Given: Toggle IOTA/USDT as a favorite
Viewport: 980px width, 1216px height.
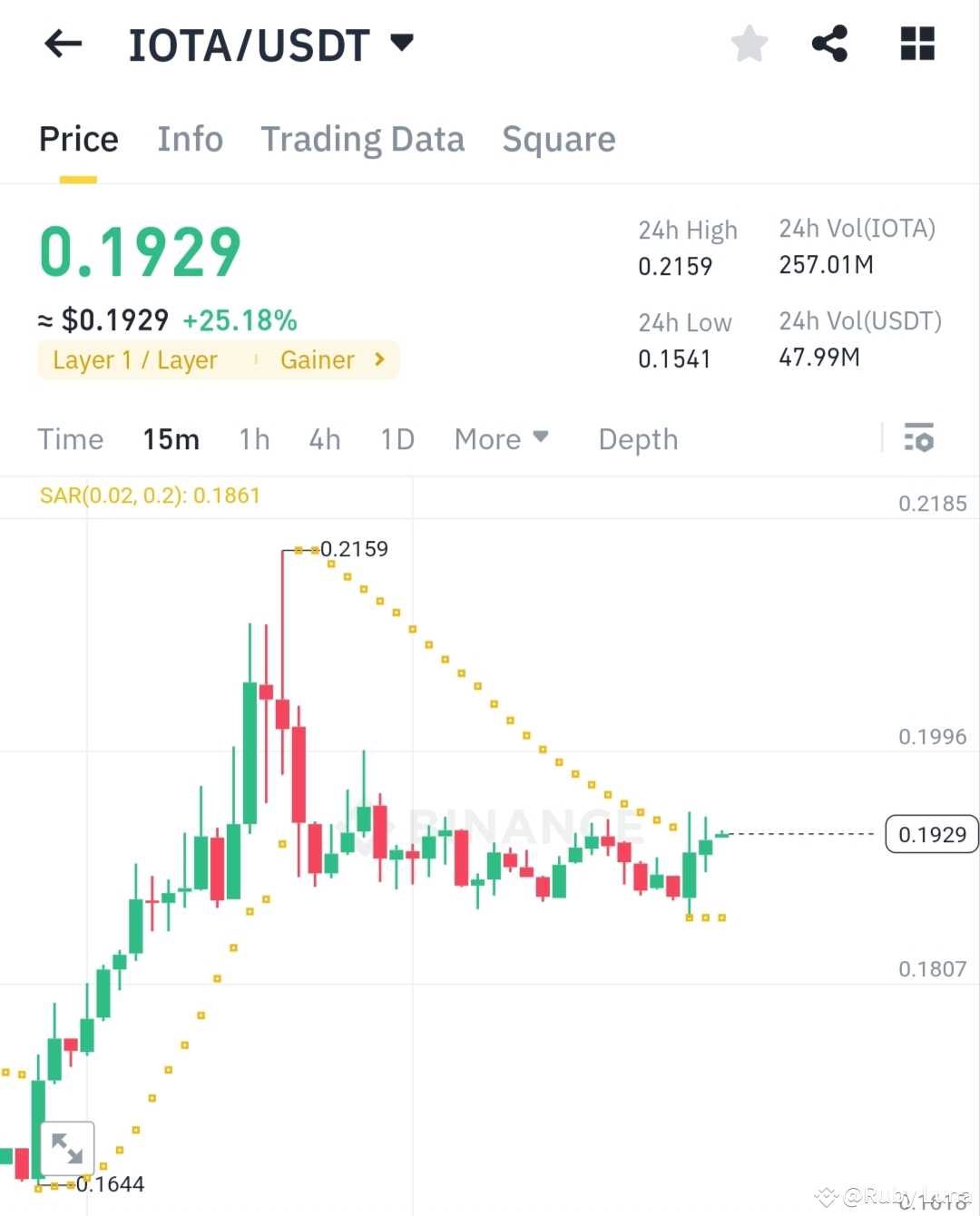Looking at the screenshot, I should pyautogui.click(x=750, y=43).
